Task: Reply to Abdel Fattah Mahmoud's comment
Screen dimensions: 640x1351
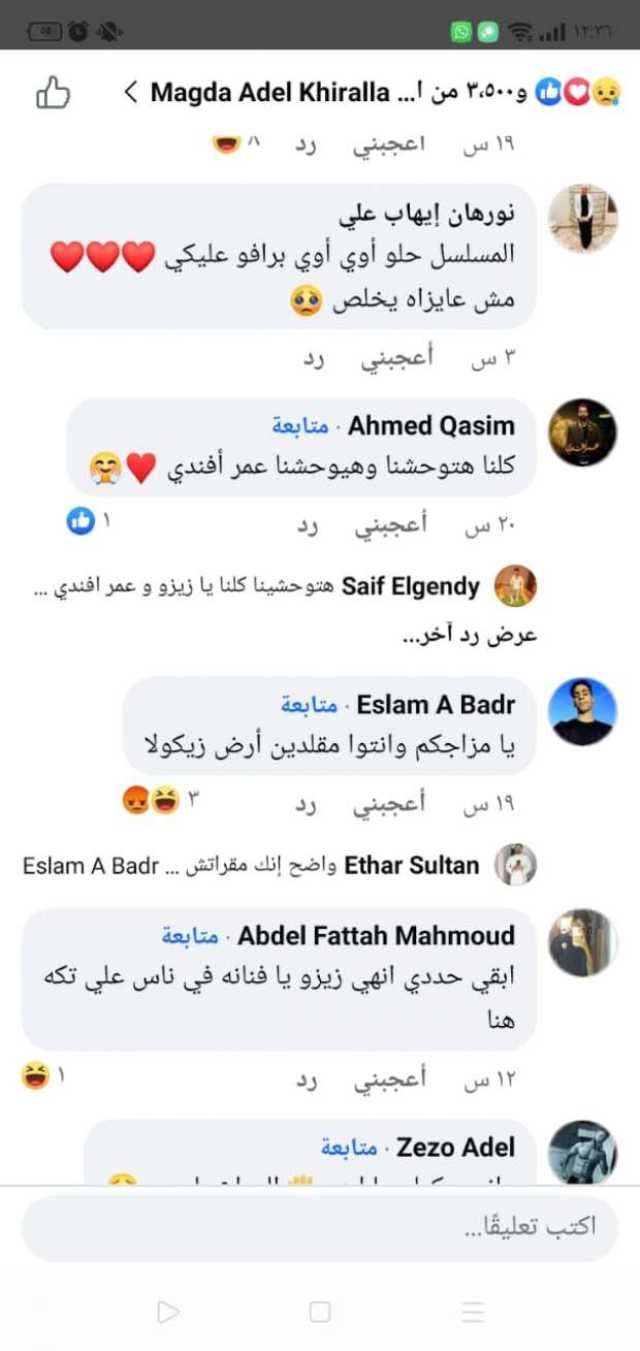Action: 307,1080
